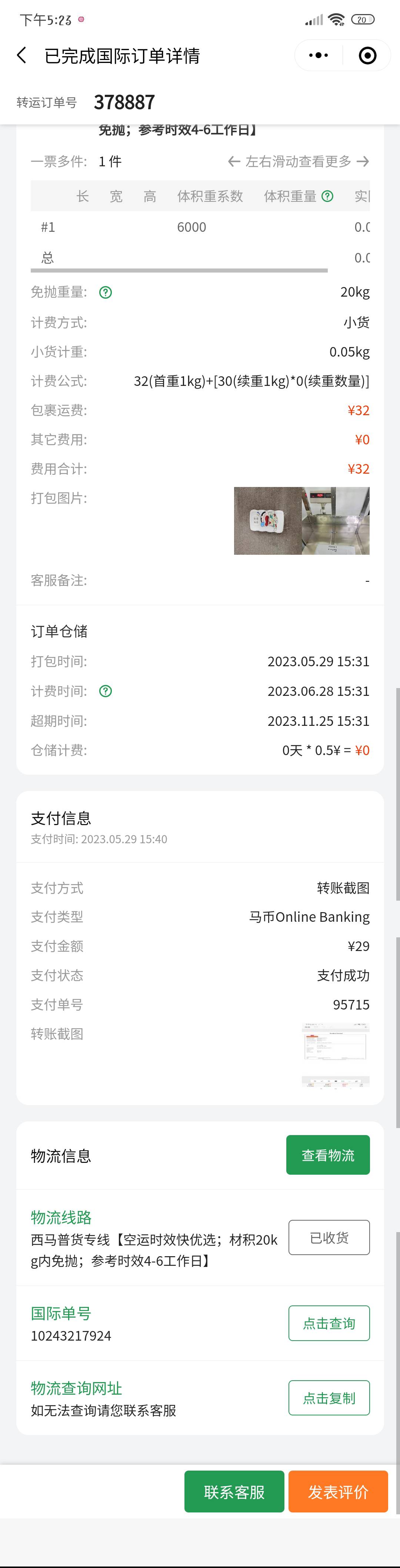Tap 发表评价 to post a review
Image resolution: width=400 pixels, height=1568 pixels.
tap(338, 1491)
